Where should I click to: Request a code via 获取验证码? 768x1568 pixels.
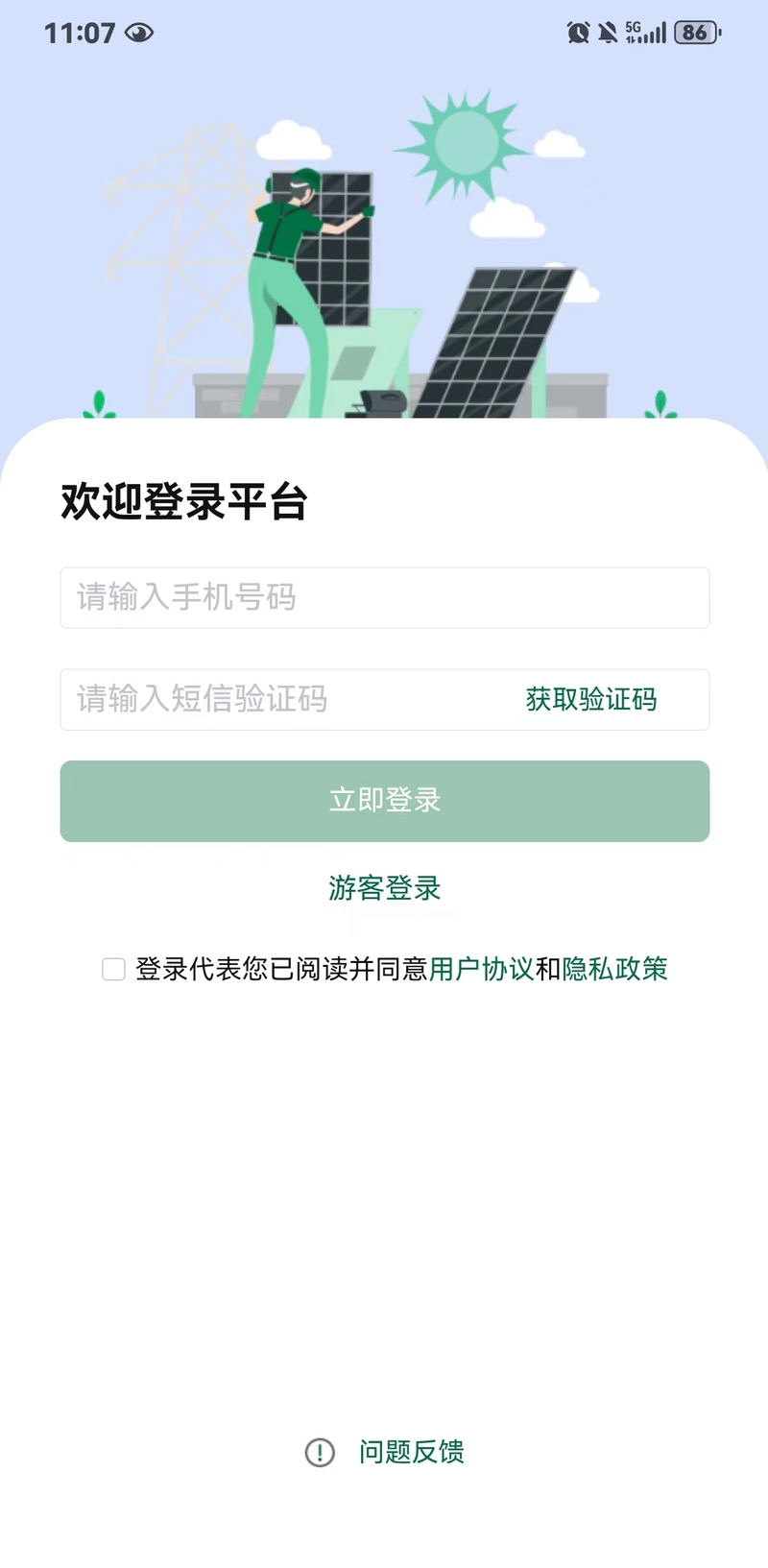coord(591,699)
